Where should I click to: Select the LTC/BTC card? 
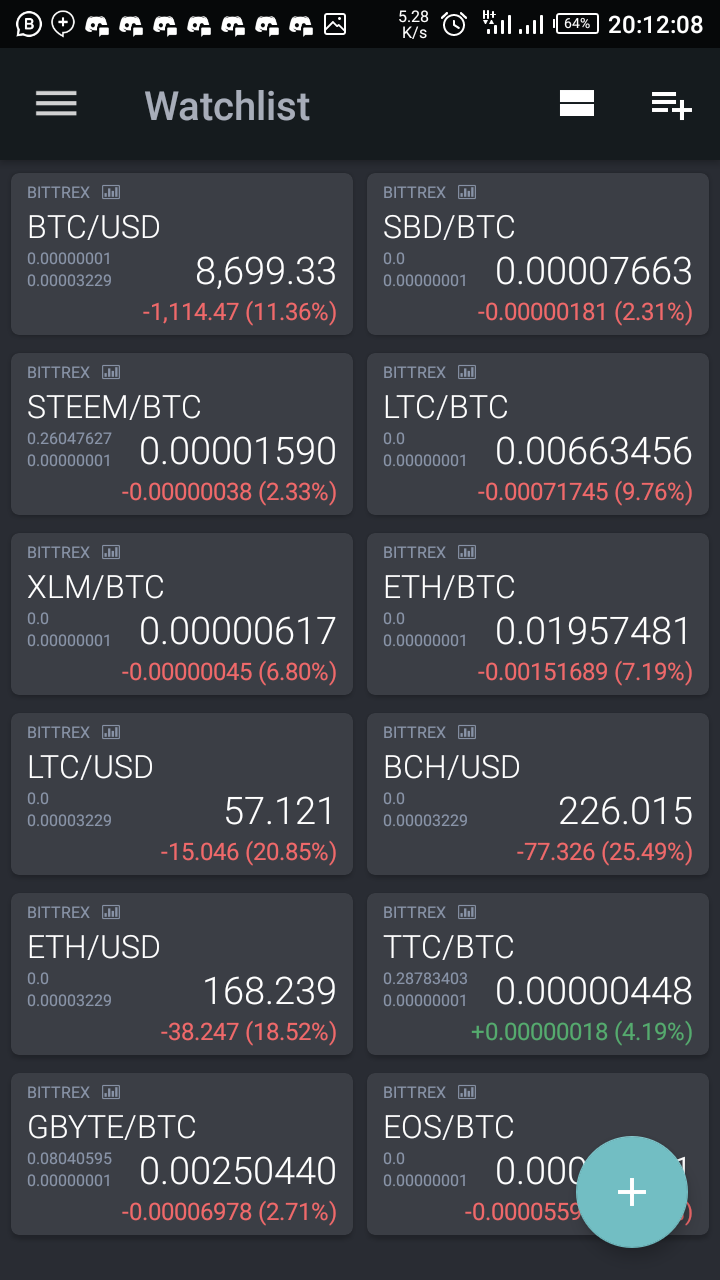pos(538,434)
